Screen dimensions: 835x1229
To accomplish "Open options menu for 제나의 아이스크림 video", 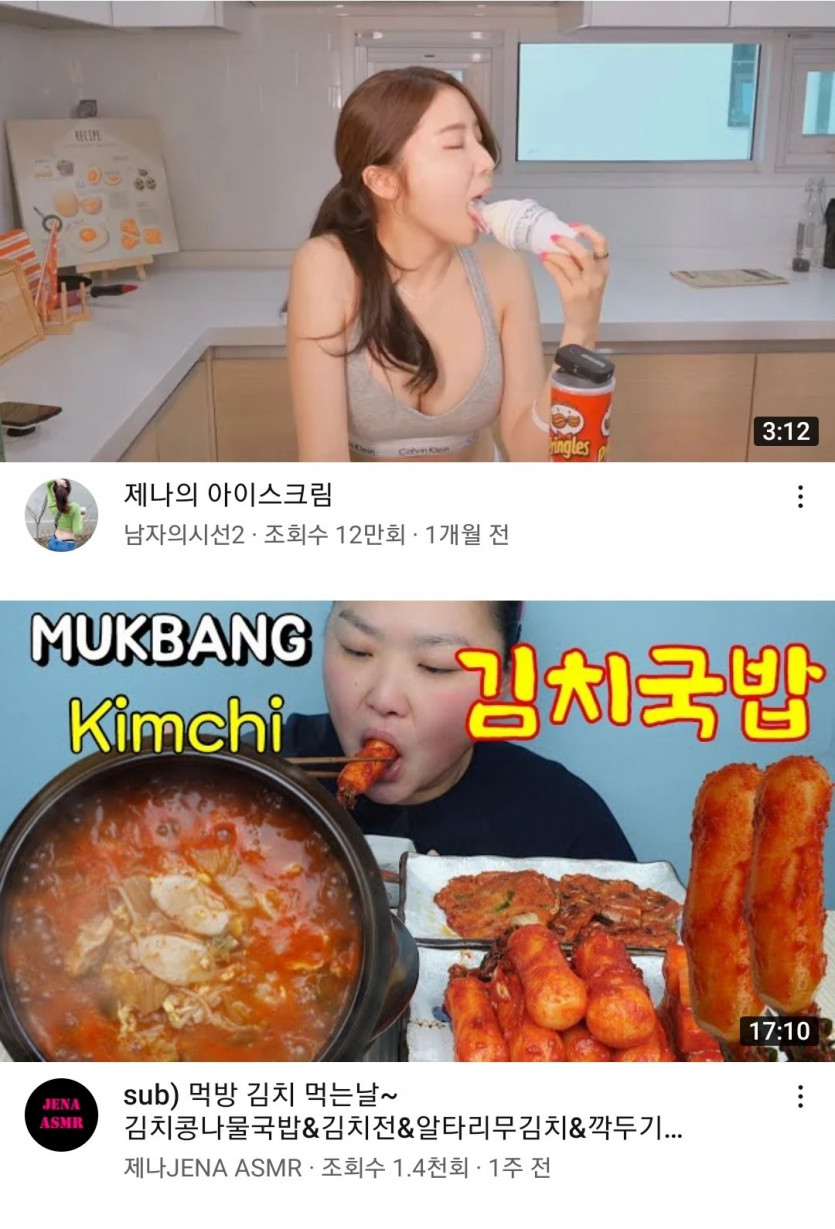I will coord(800,497).
